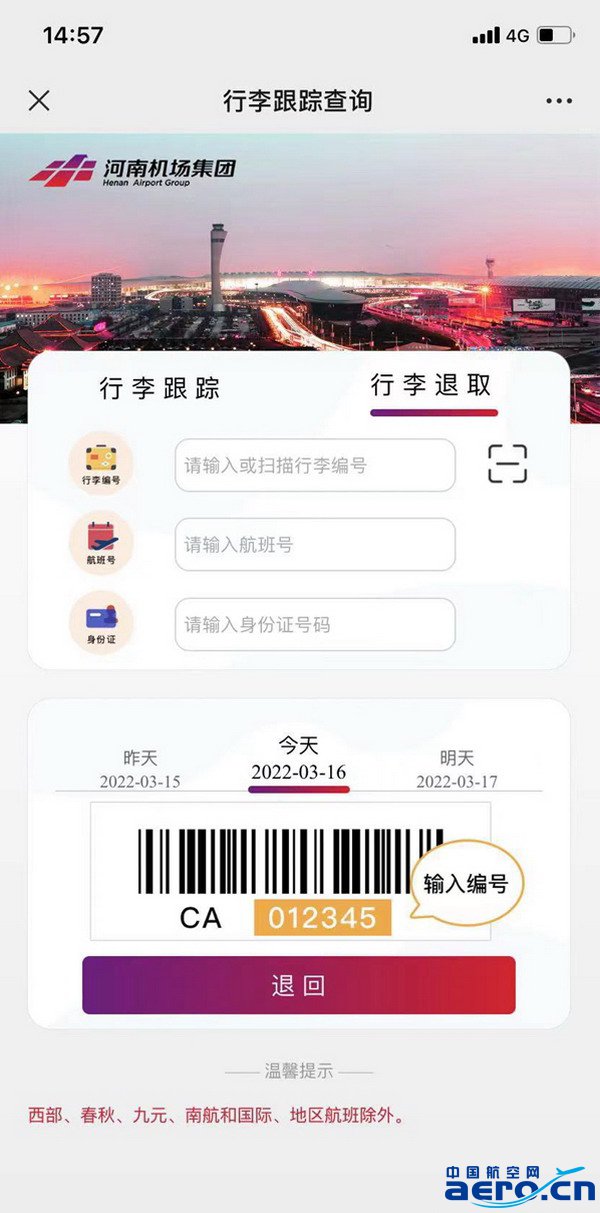This screenshot has height=1213, width=600.
Task: Tap the 退回 button
Action: [298, 985]
